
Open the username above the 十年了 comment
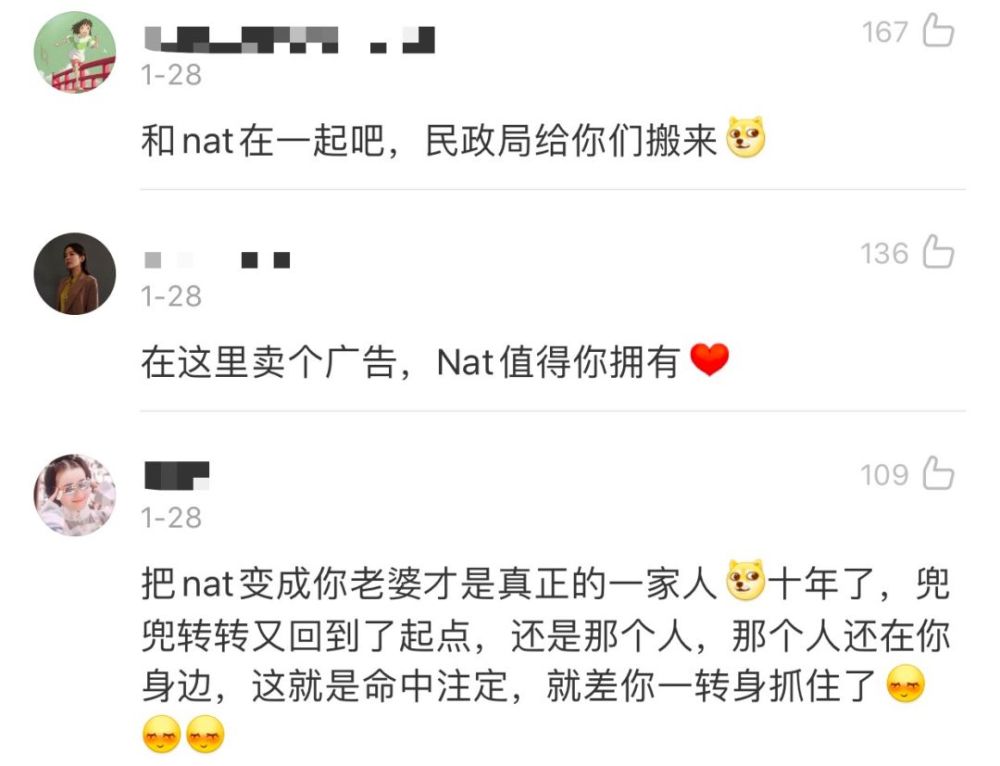click(176, 476)
